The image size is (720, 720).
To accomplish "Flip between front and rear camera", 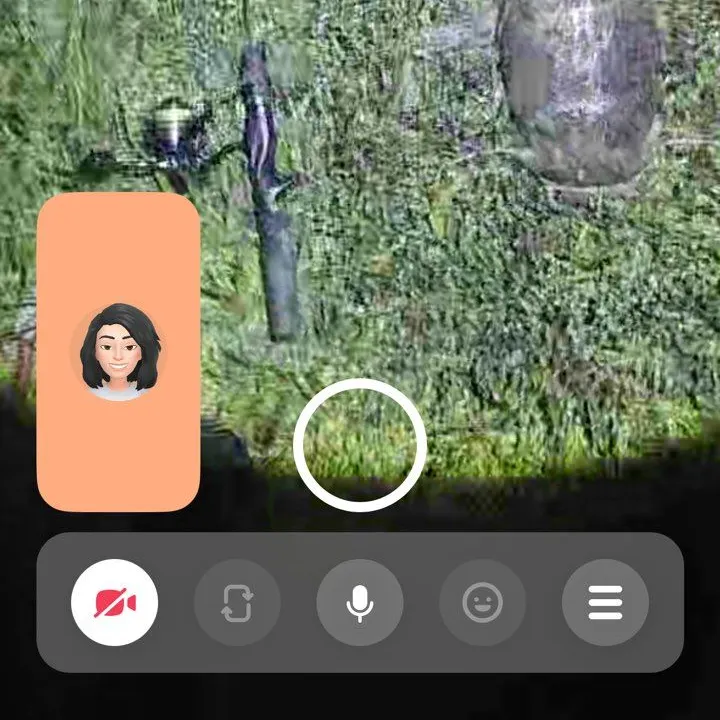I will click(237, 602).
